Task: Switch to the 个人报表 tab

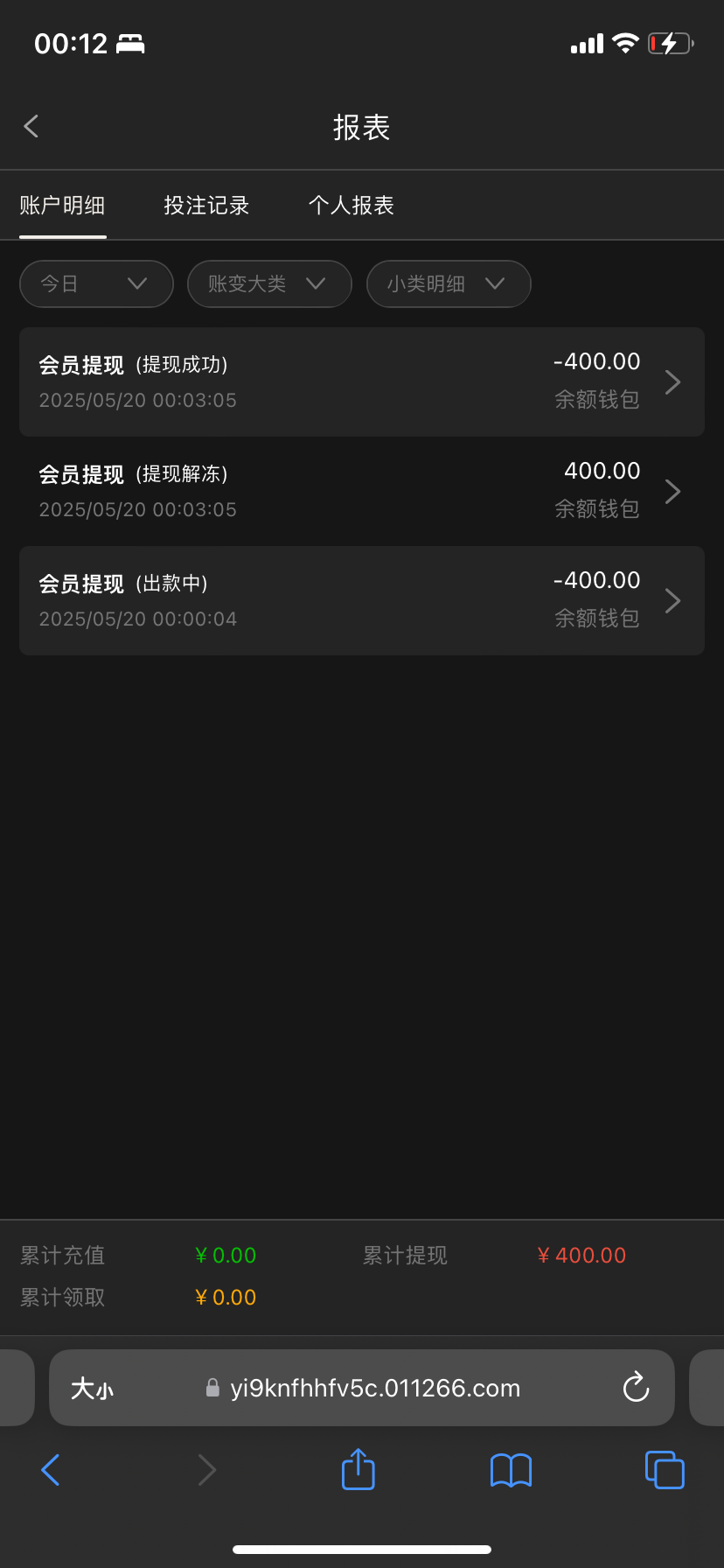Action: (352, 206)
